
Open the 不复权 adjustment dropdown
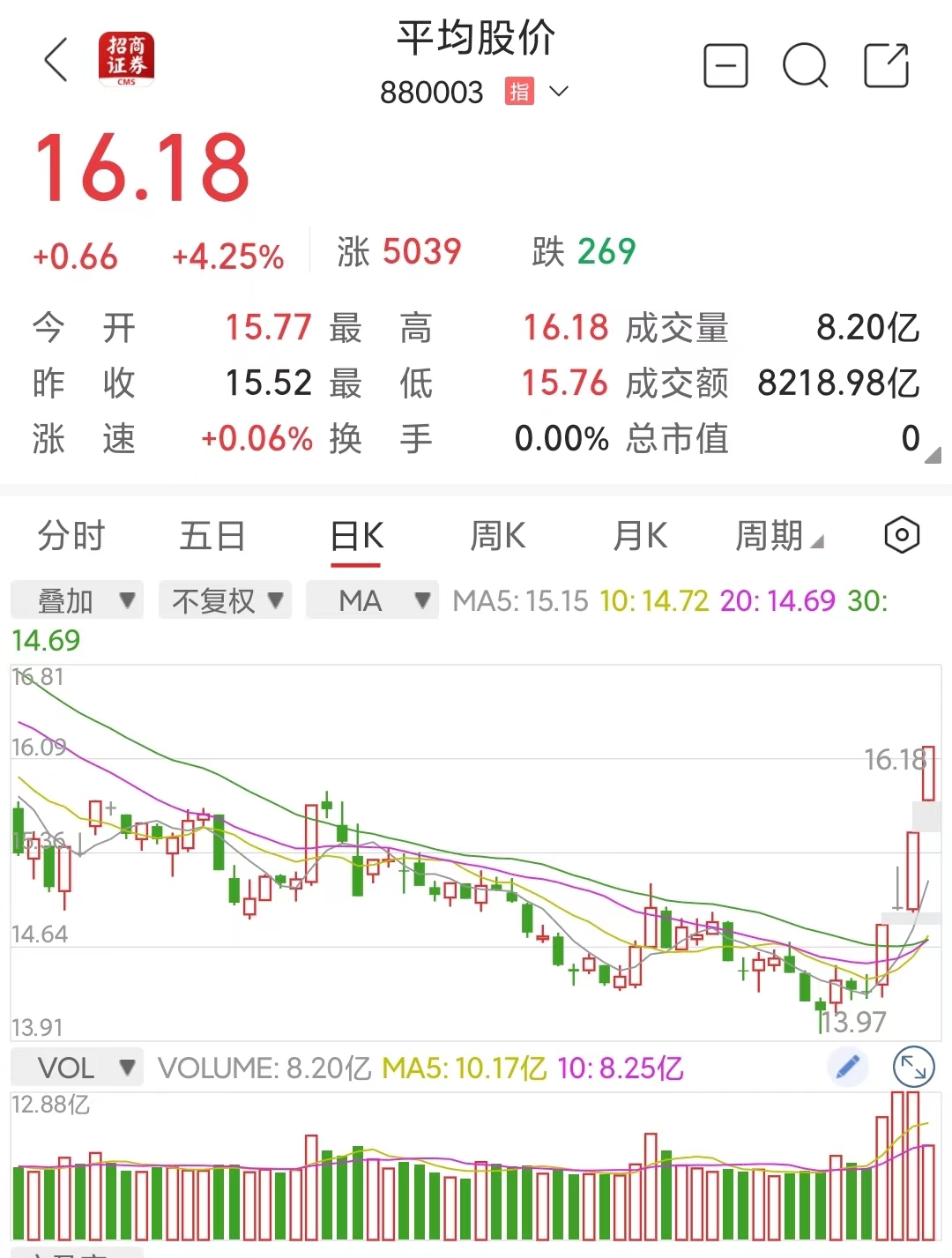click(x=226, y=600)
